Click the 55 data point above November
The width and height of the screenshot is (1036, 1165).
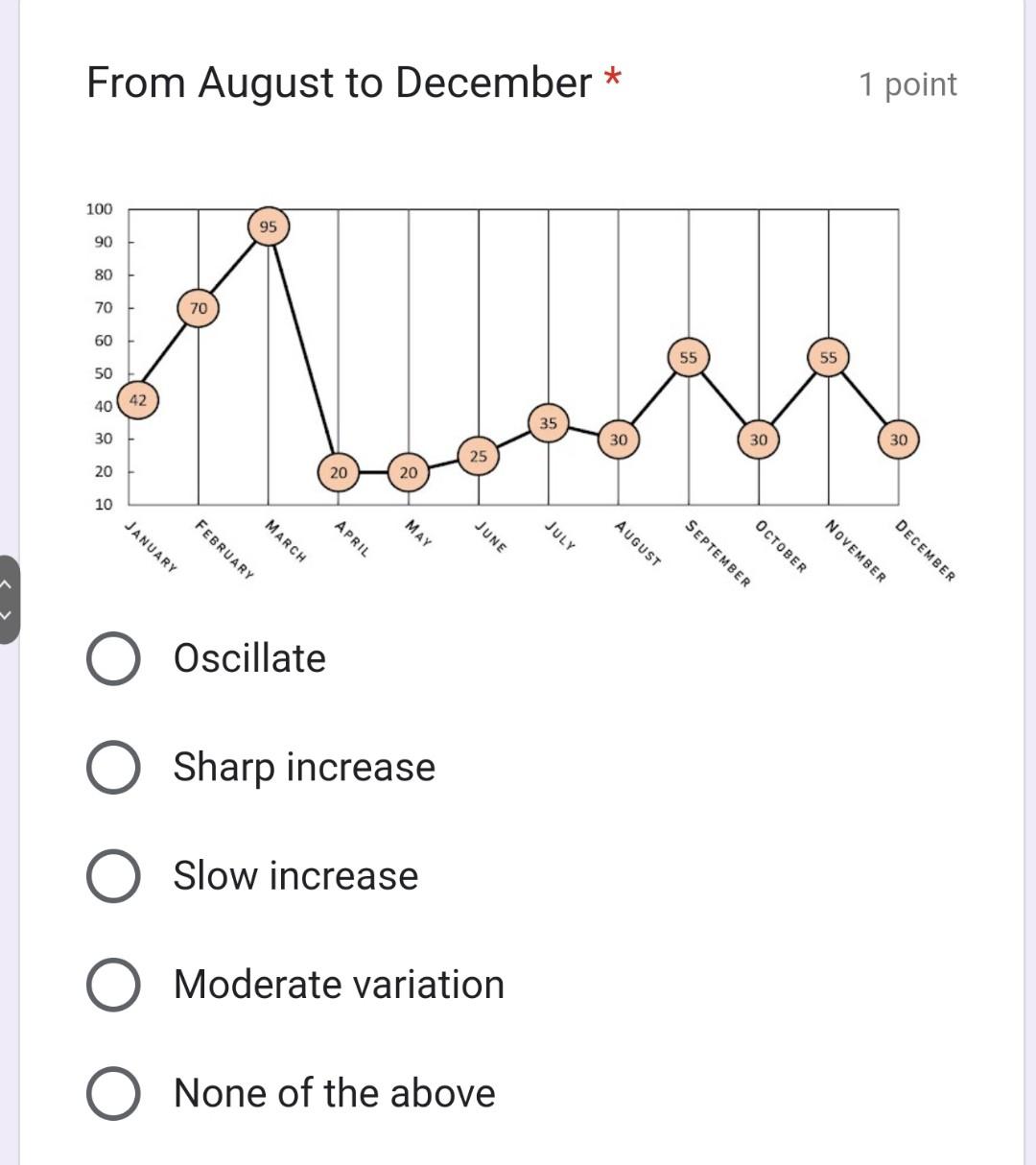point(828,356)
